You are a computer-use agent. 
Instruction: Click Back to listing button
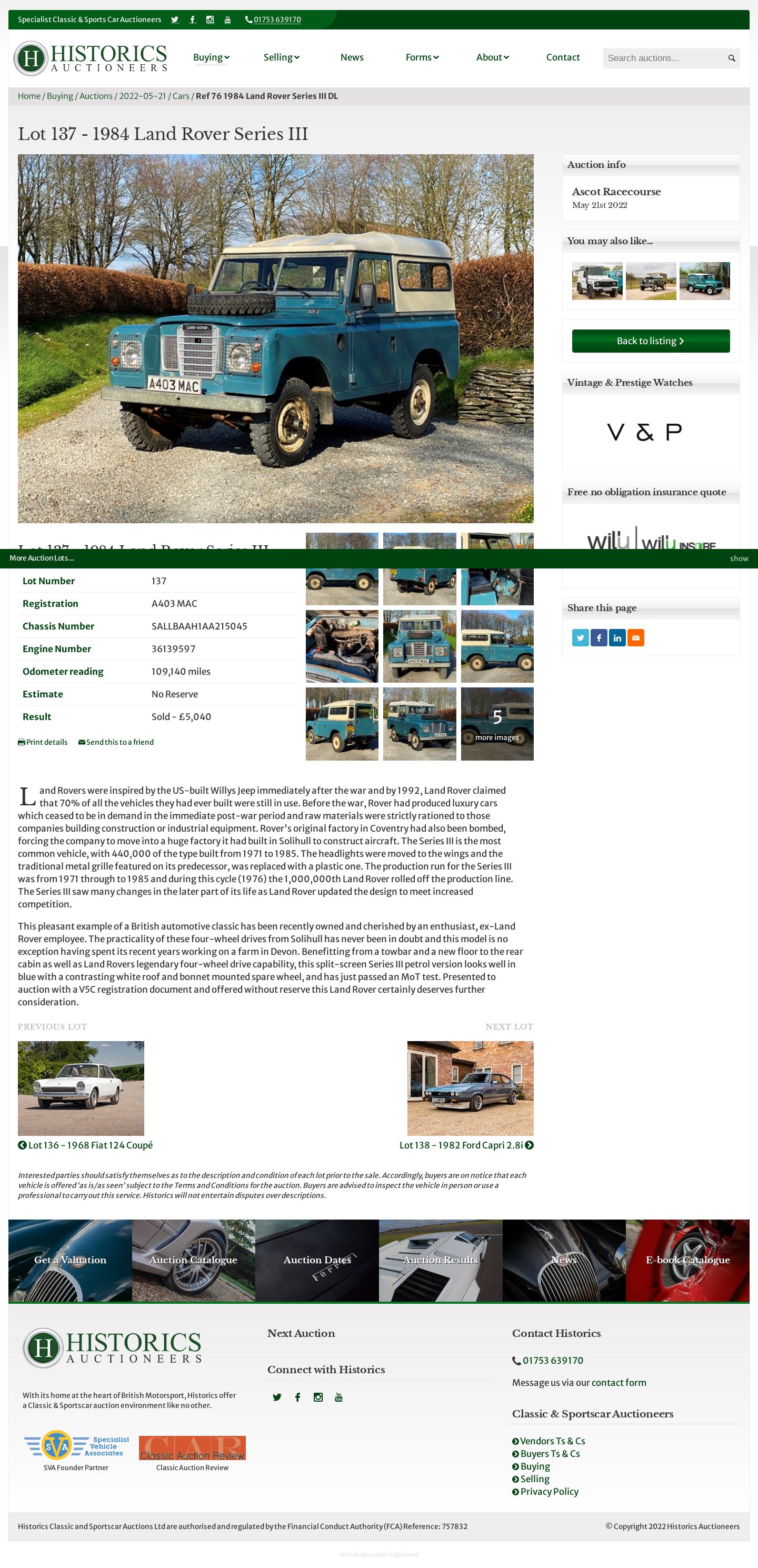pos(651,341)
